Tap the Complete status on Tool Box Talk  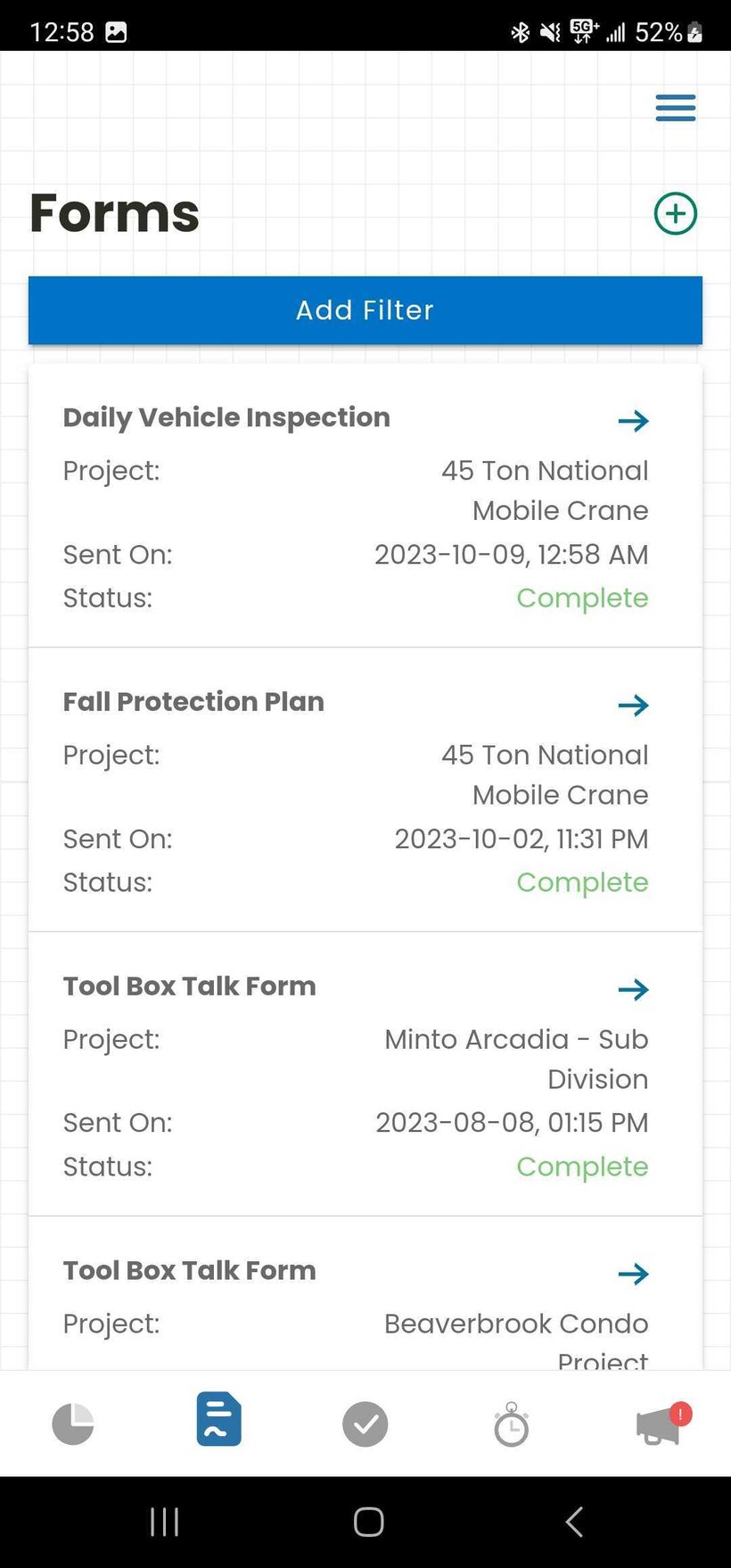[x=581, y=1166]
